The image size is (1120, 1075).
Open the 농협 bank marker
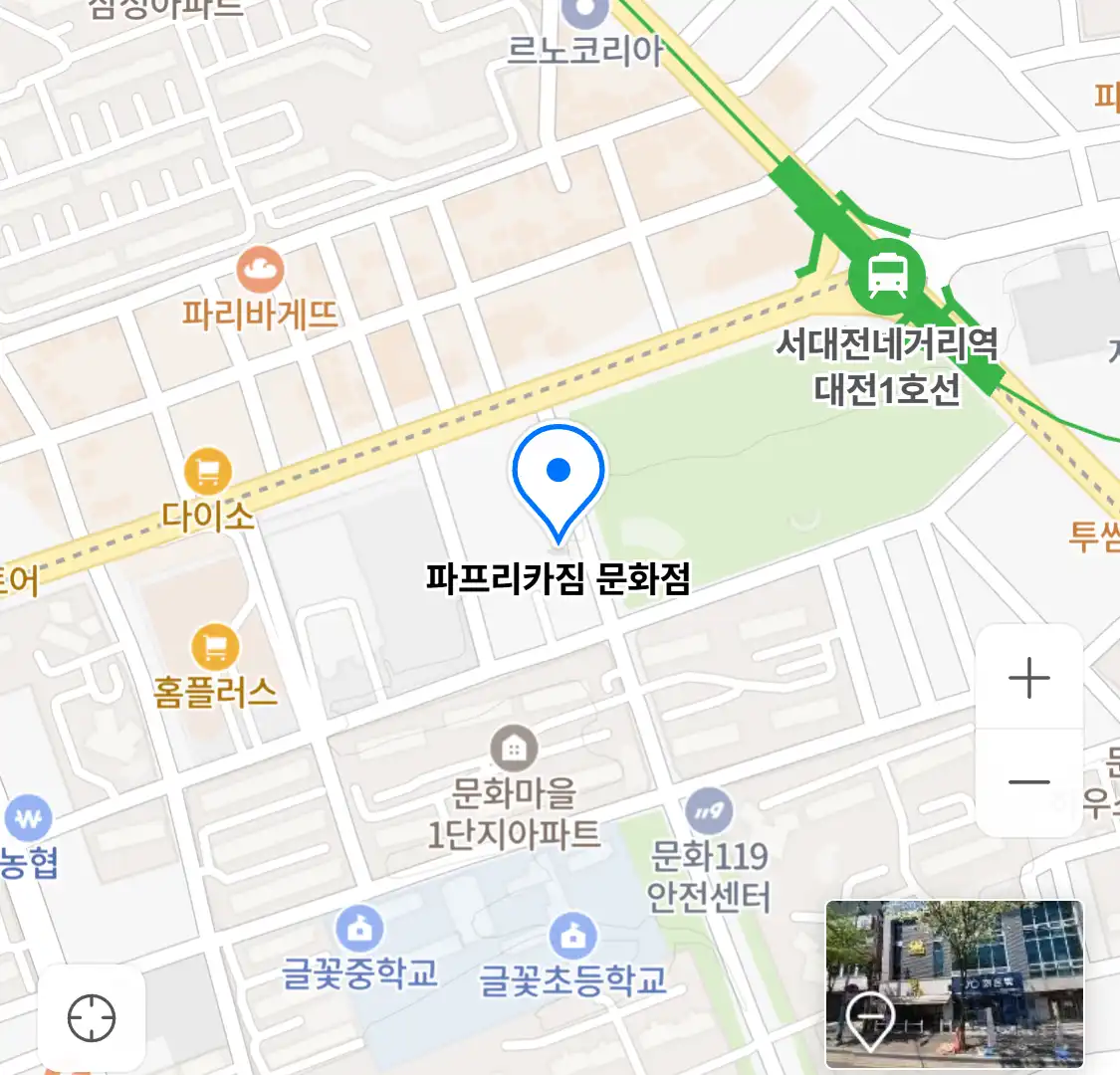point(27,819)
